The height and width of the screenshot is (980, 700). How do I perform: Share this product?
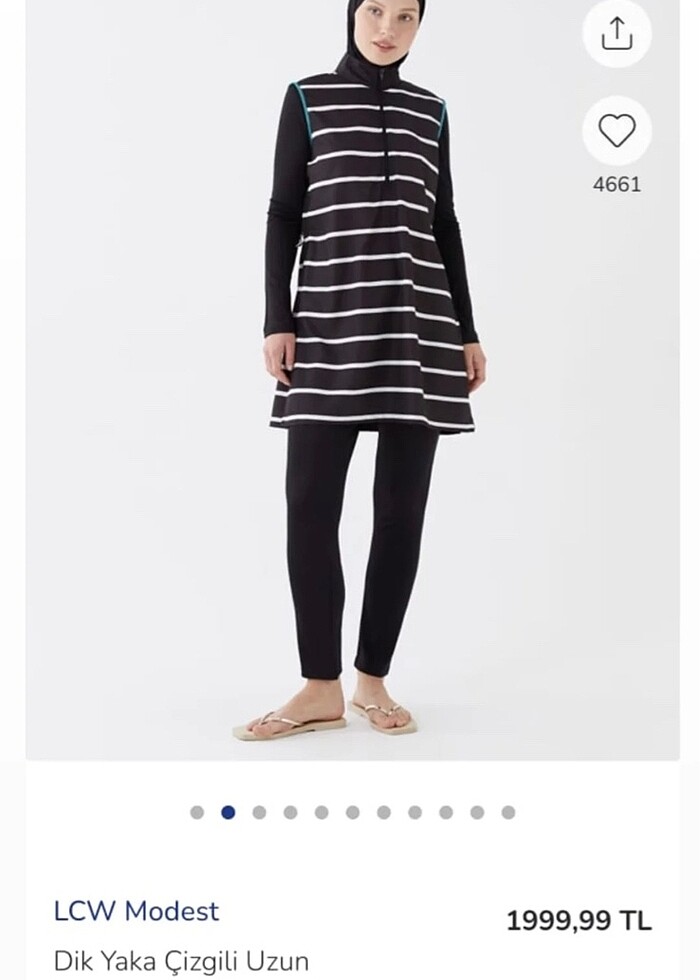[x=617, y=35]
